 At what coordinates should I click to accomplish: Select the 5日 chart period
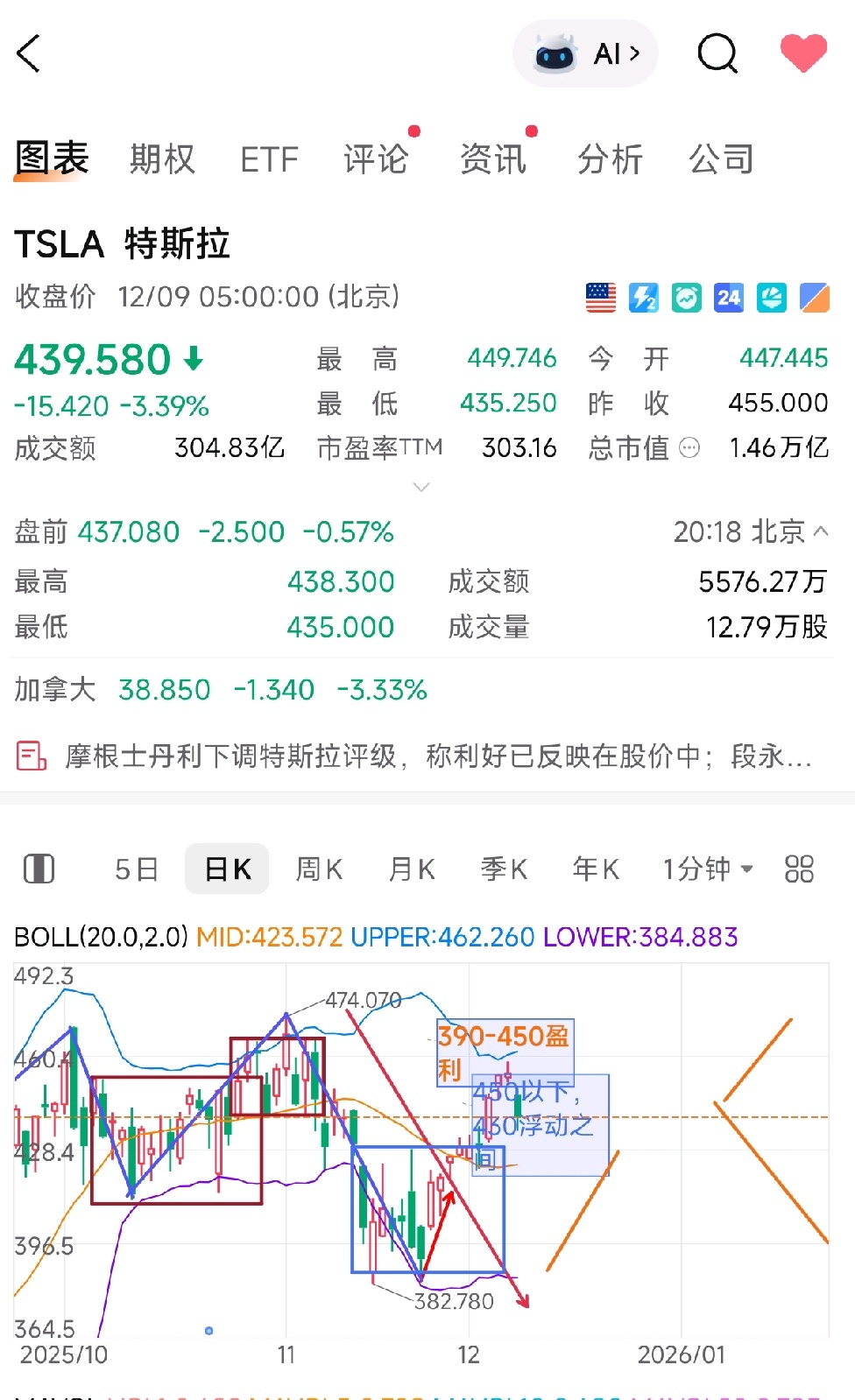137,869
